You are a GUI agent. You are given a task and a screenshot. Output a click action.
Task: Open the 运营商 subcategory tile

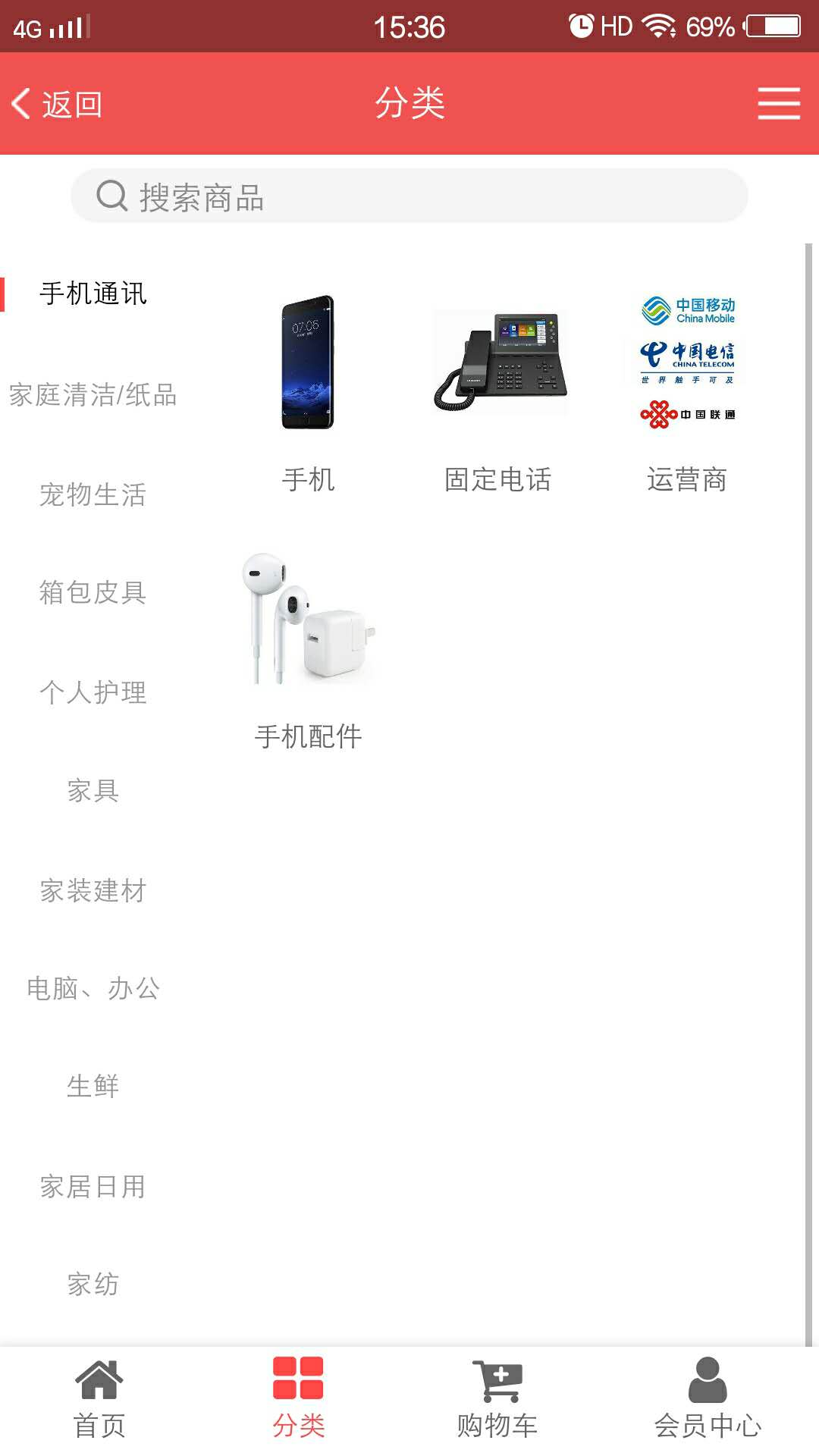[687, 394]
